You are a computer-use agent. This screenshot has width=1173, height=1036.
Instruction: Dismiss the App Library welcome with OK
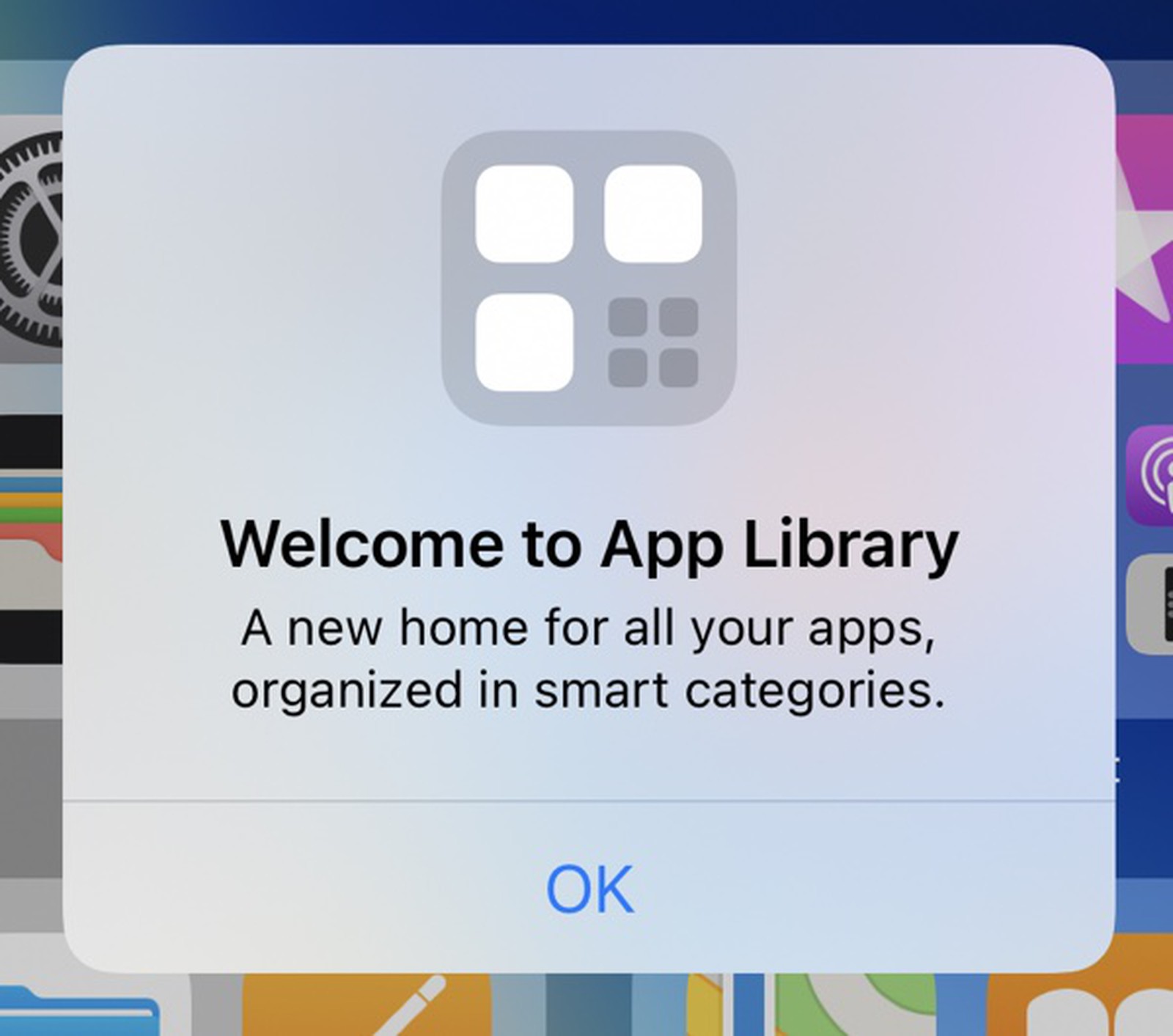(589, 889)
